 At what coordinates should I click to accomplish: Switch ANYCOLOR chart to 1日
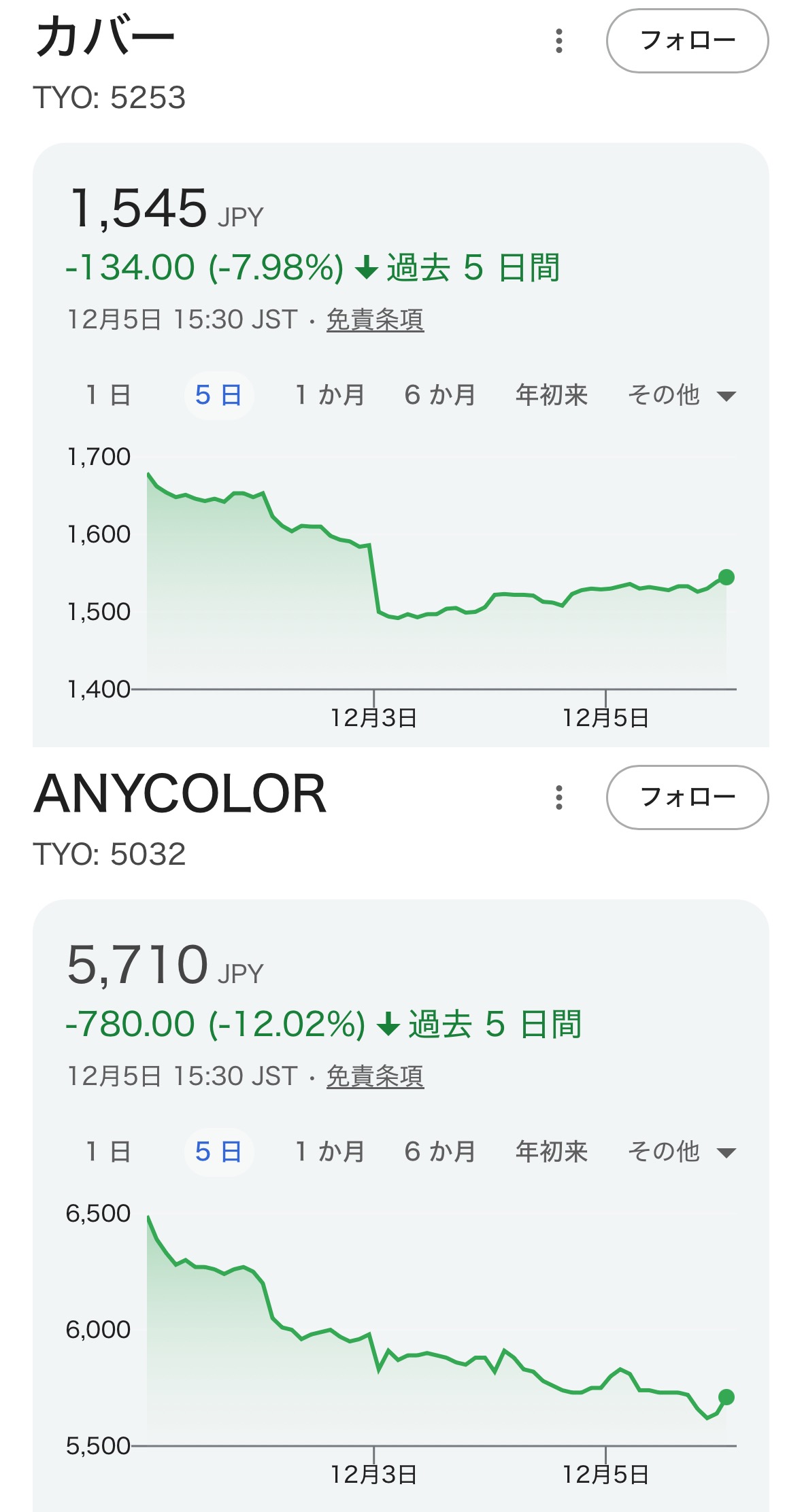108,1152
